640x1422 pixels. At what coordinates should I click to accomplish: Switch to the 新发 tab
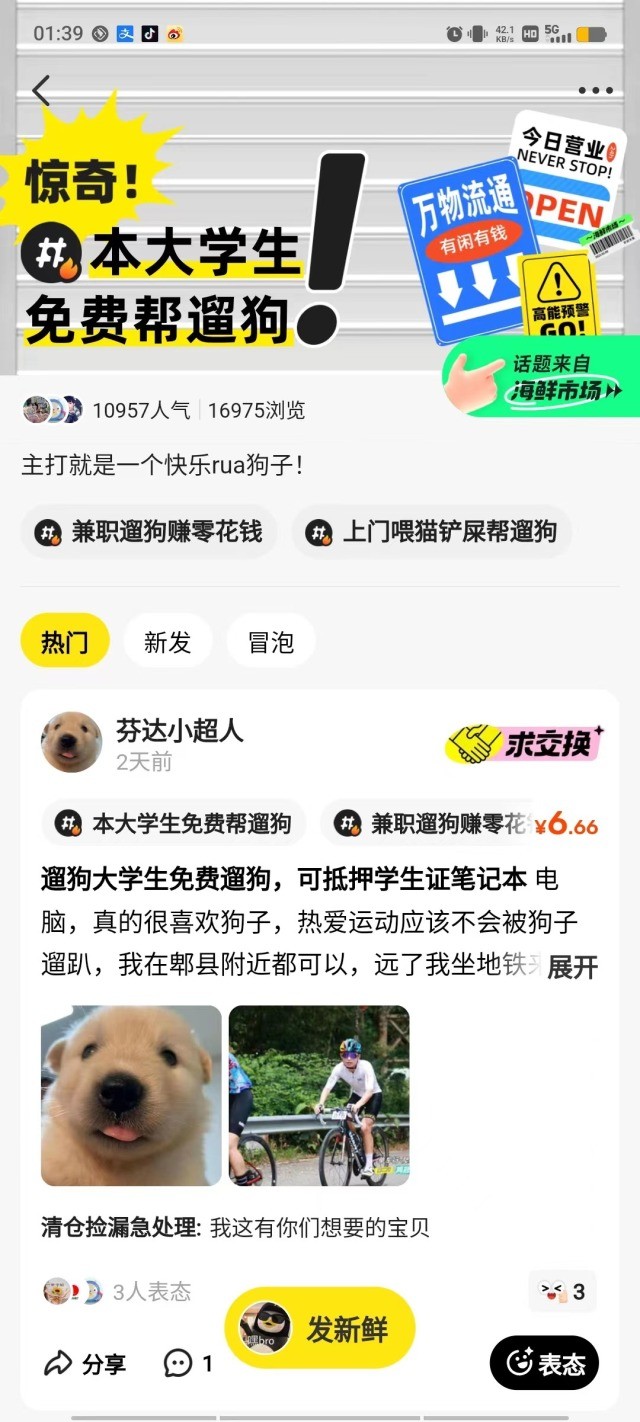pyautogui.click(x=167, y=641)
